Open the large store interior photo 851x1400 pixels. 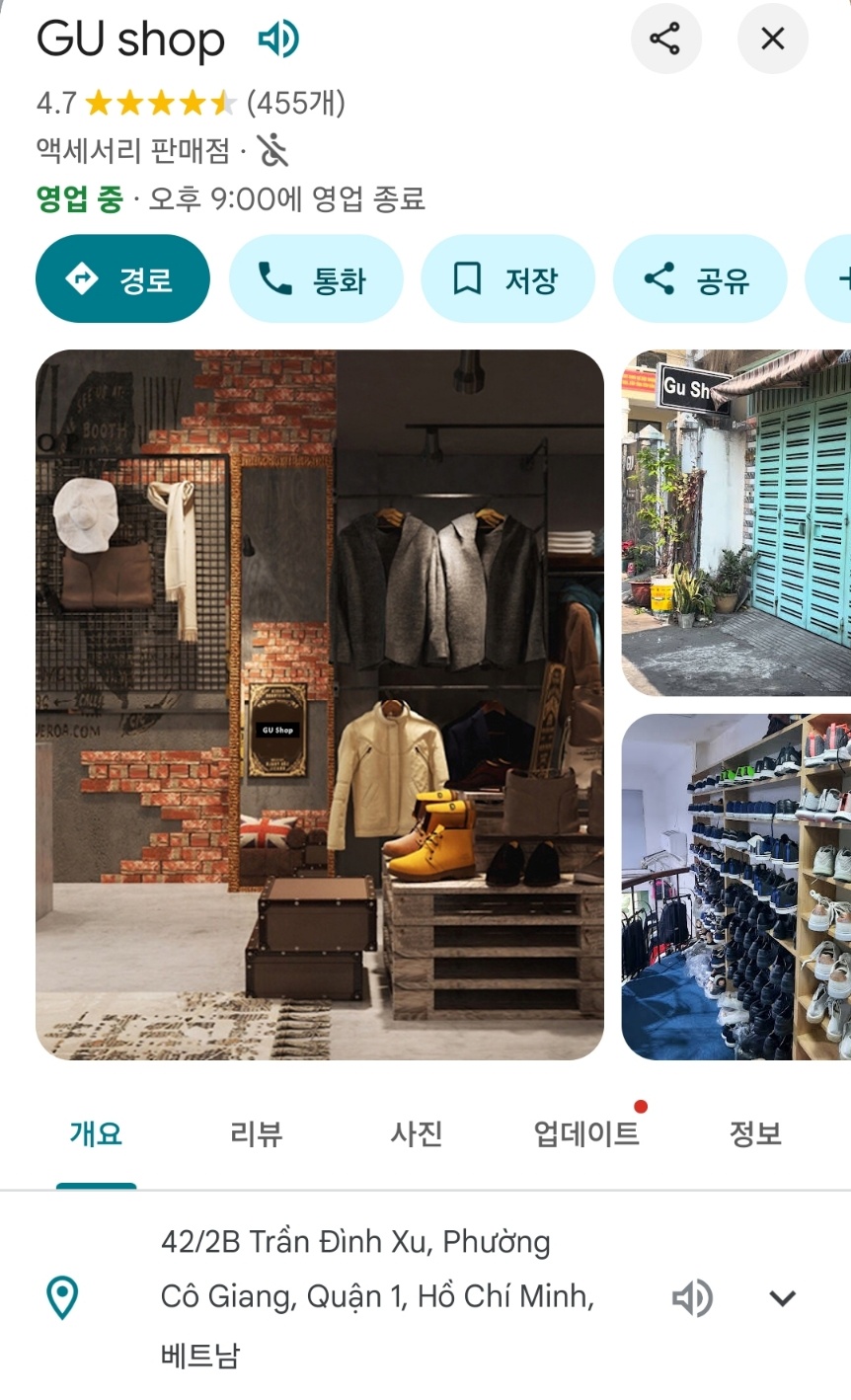(x=319, y=704)
